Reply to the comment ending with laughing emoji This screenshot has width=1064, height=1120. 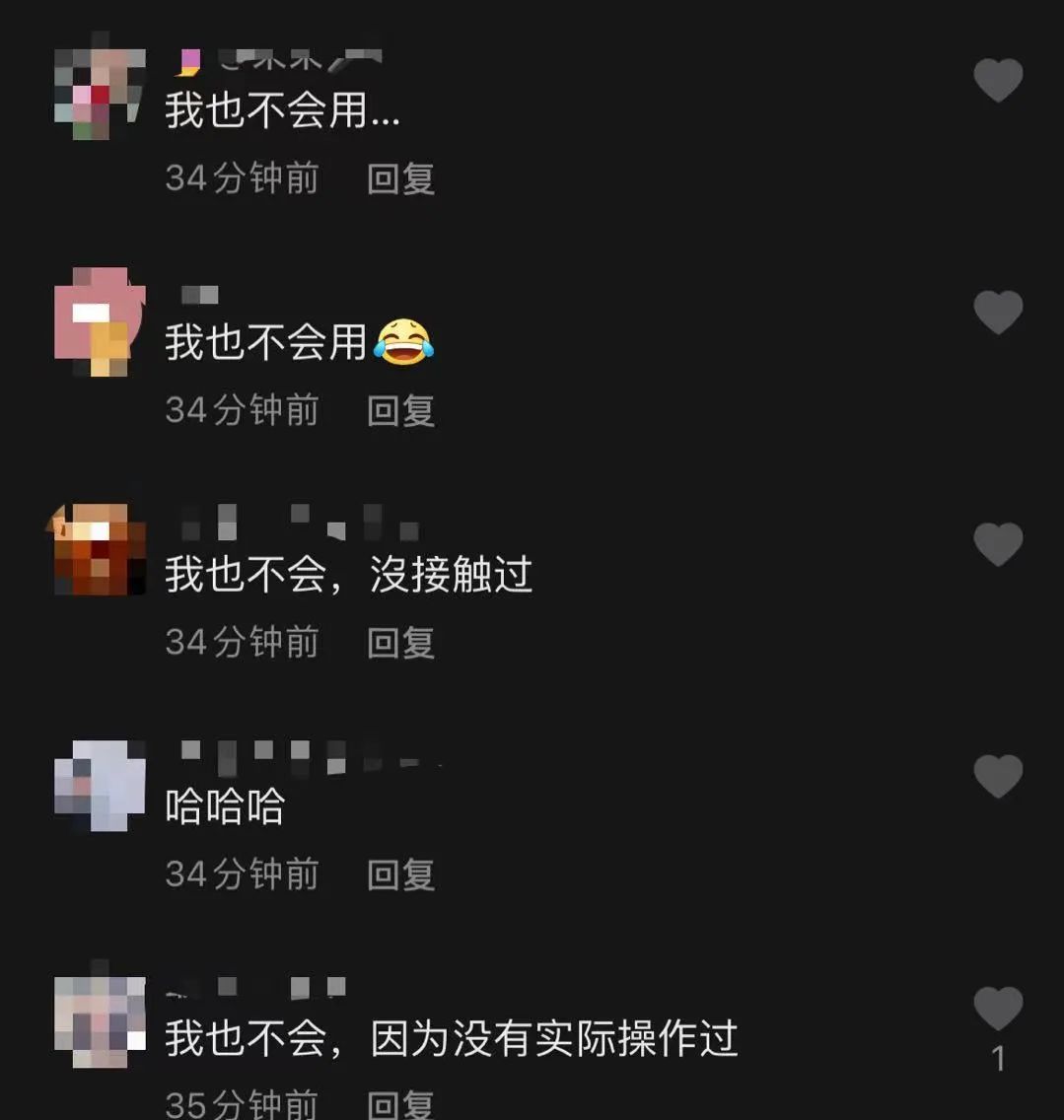coord(400,410)
